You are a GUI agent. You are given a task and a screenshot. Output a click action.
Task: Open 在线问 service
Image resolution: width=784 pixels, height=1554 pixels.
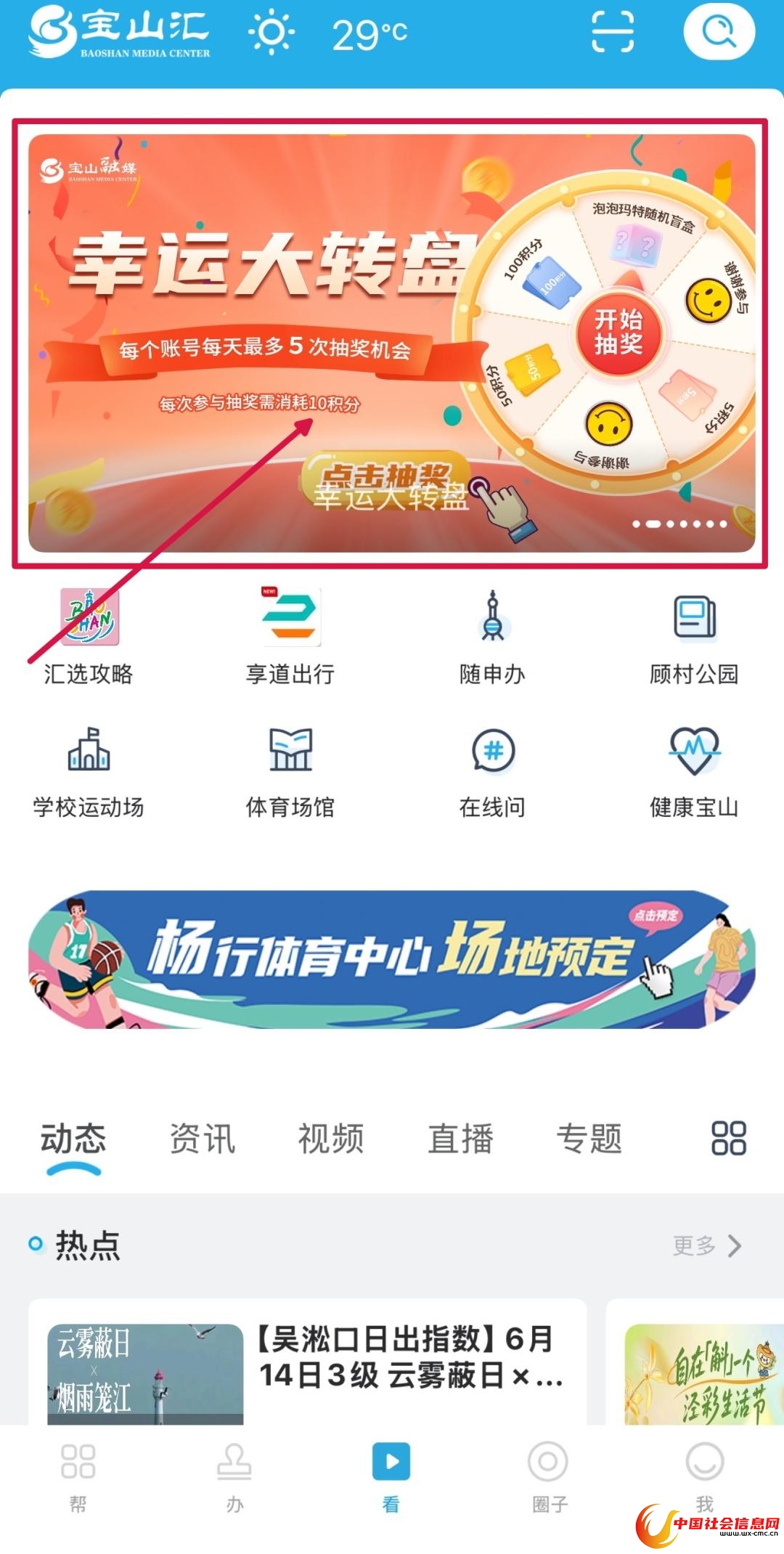click(x=492, y=771)
